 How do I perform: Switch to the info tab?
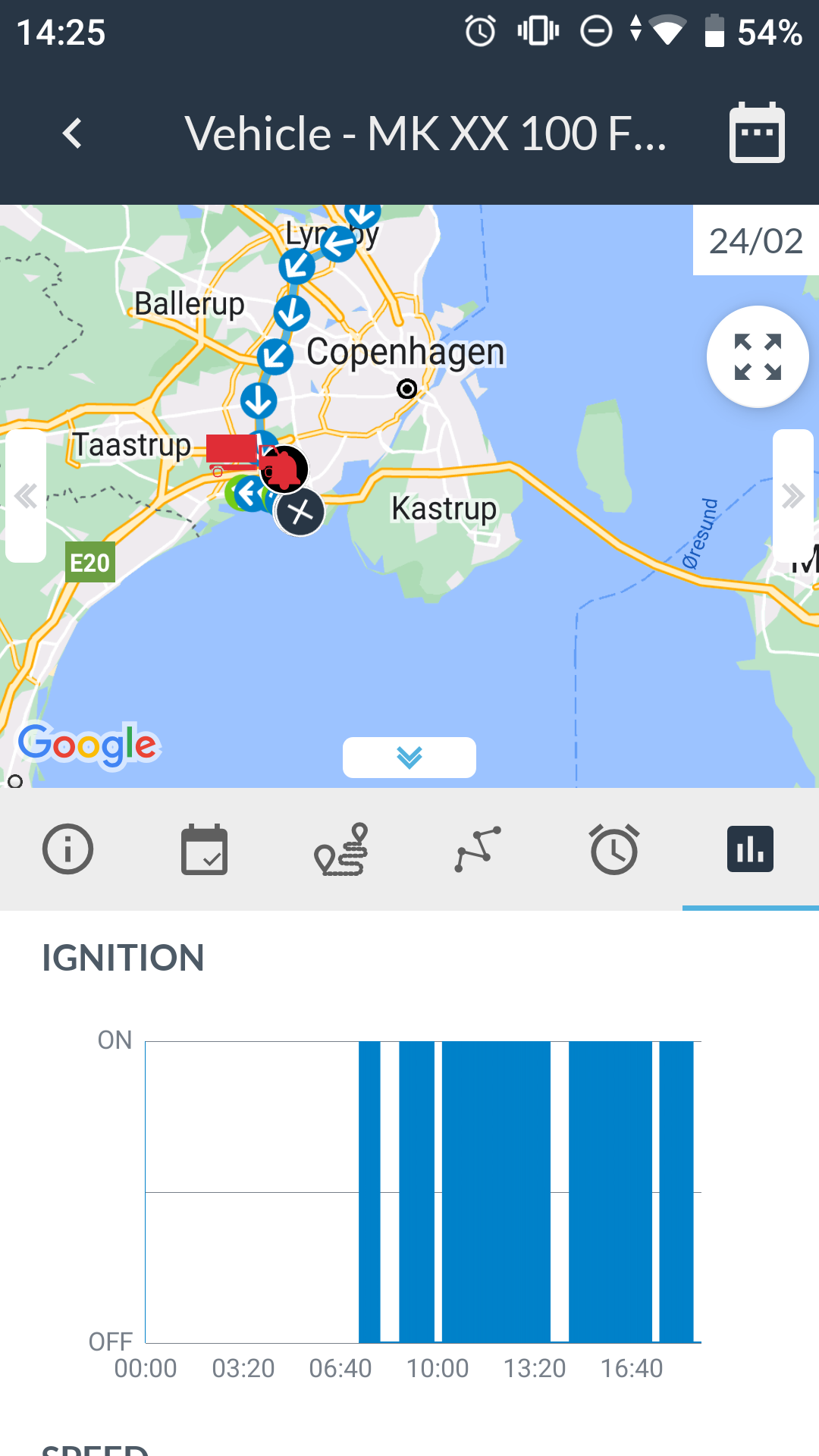68,849
